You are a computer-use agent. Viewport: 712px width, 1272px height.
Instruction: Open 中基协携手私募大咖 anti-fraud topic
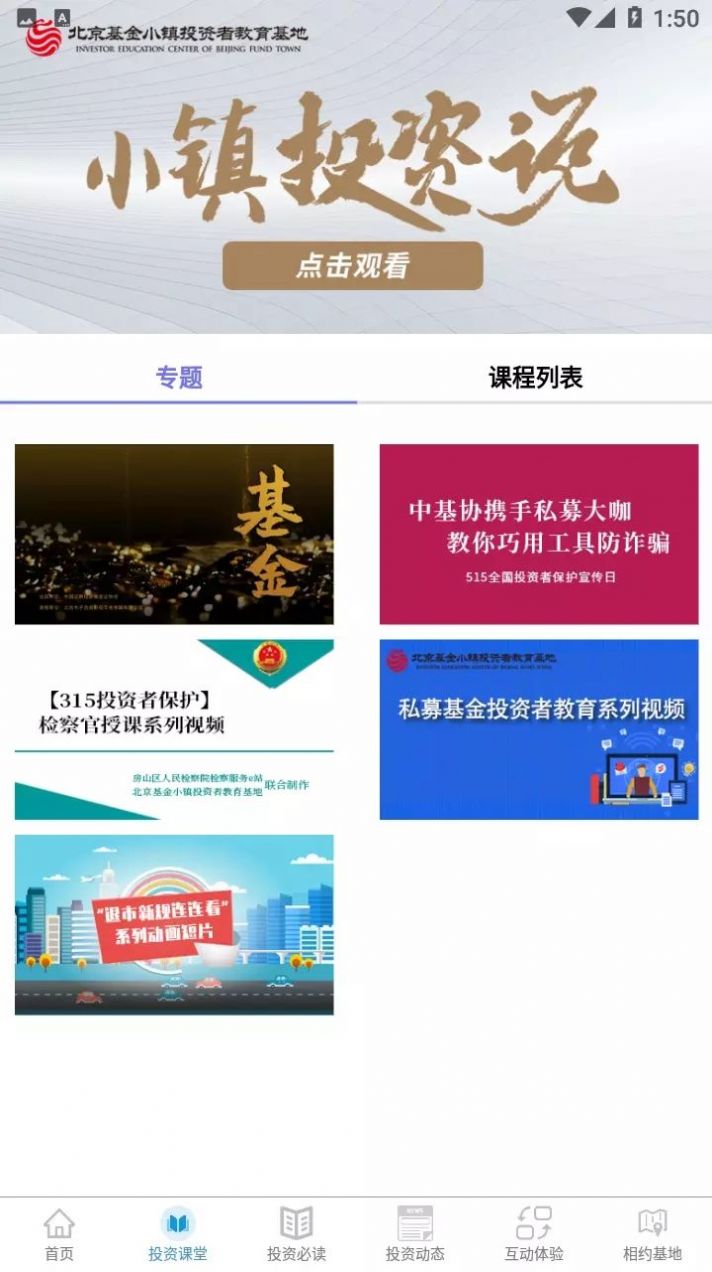538,534
